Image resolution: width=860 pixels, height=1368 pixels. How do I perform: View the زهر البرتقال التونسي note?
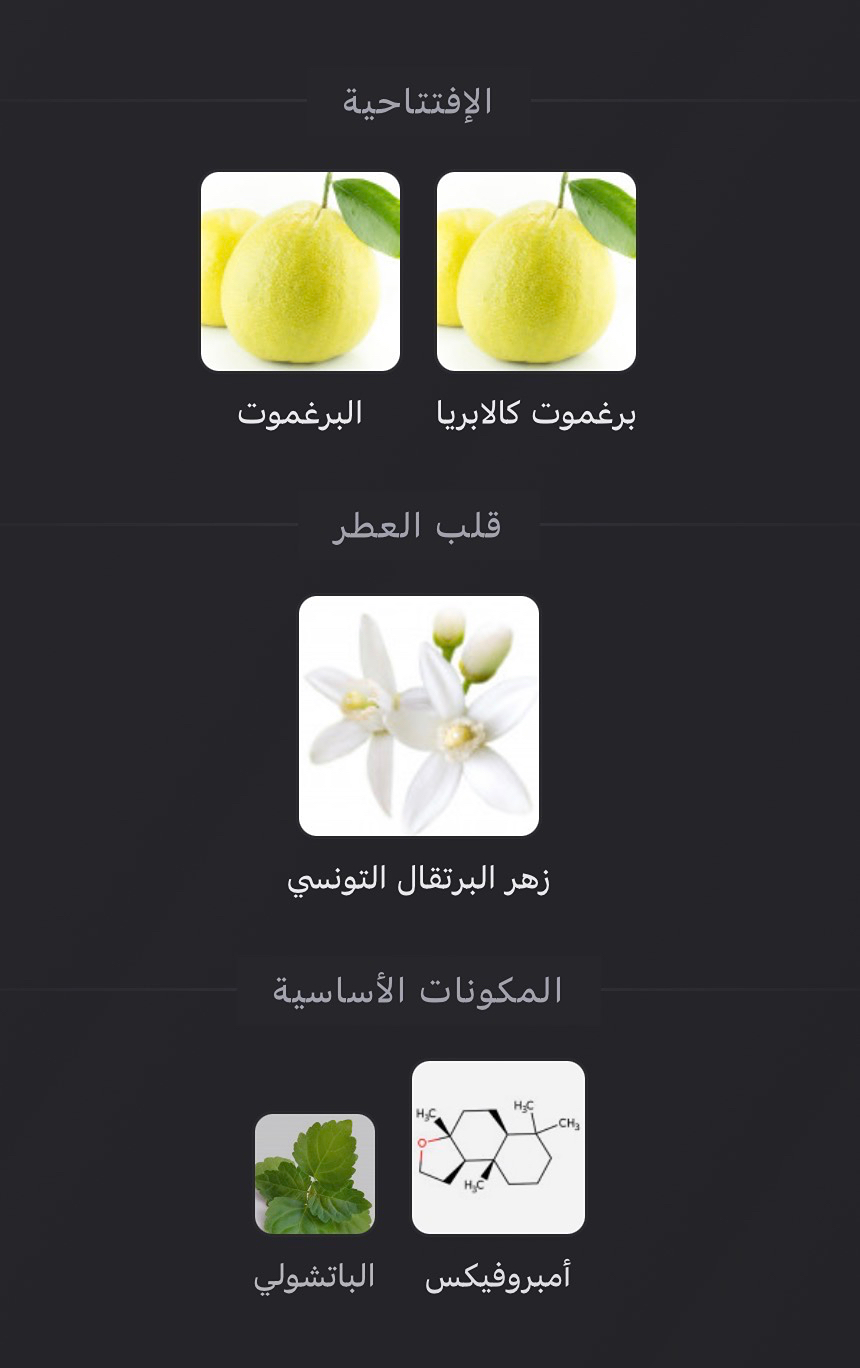419,716
